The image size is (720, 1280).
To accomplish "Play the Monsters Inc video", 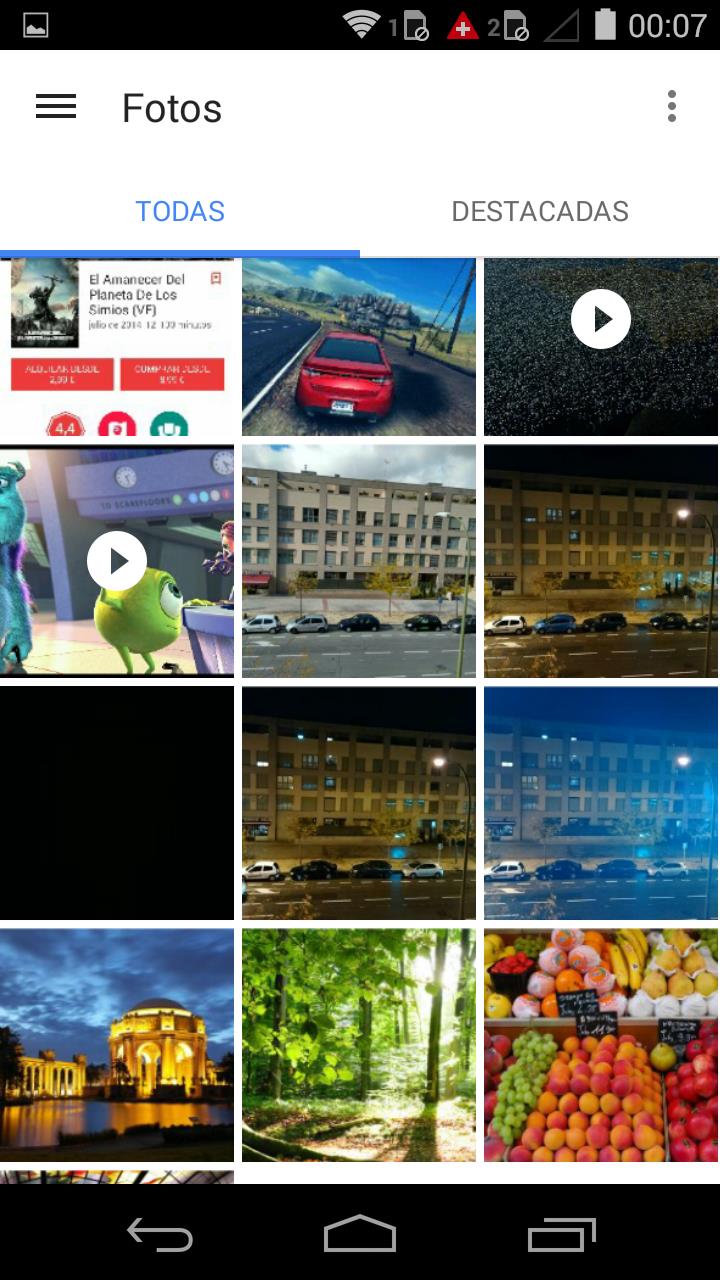I will [117, 561].
